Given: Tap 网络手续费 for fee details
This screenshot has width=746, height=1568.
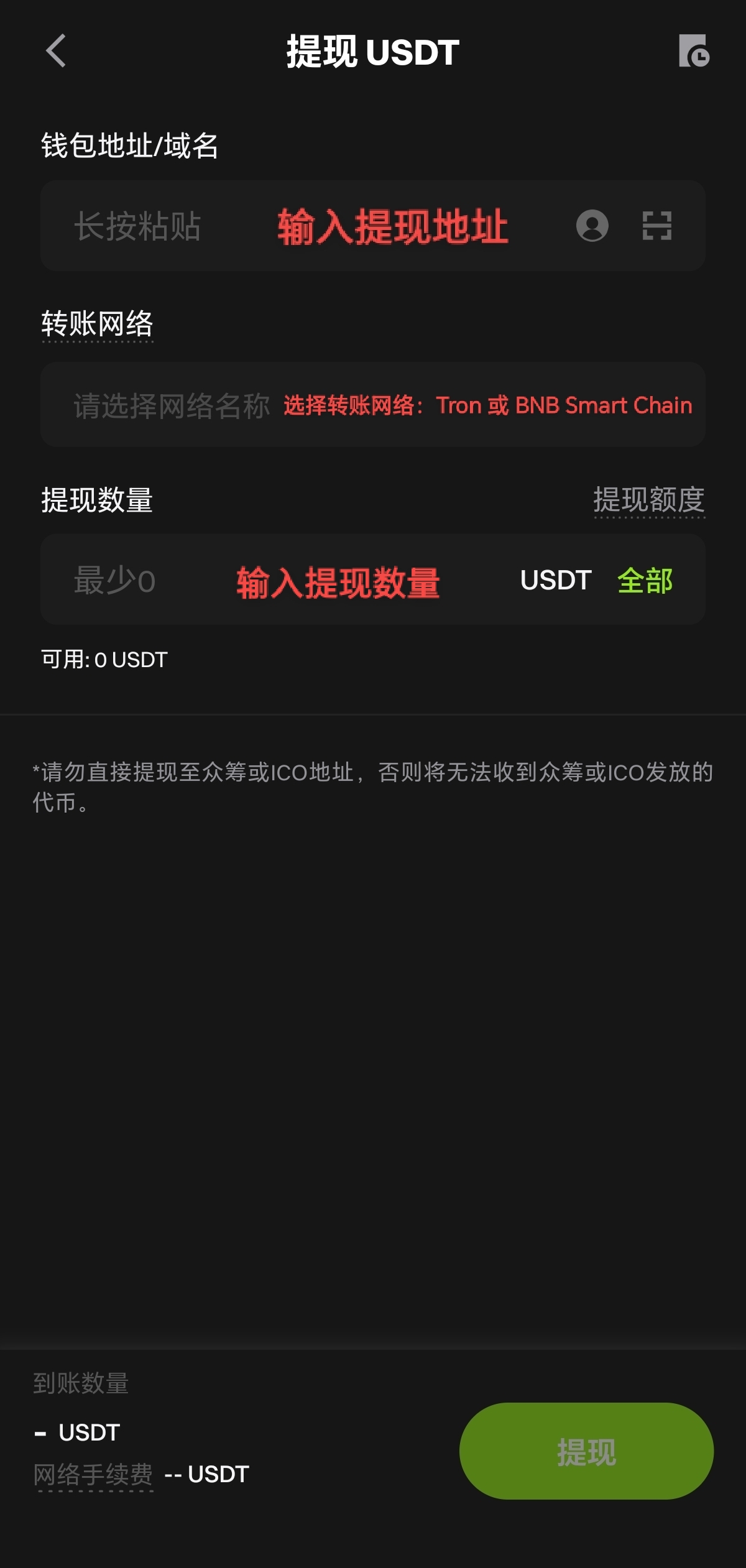Looking at the screenshot, I should [x=93, y=1474].
